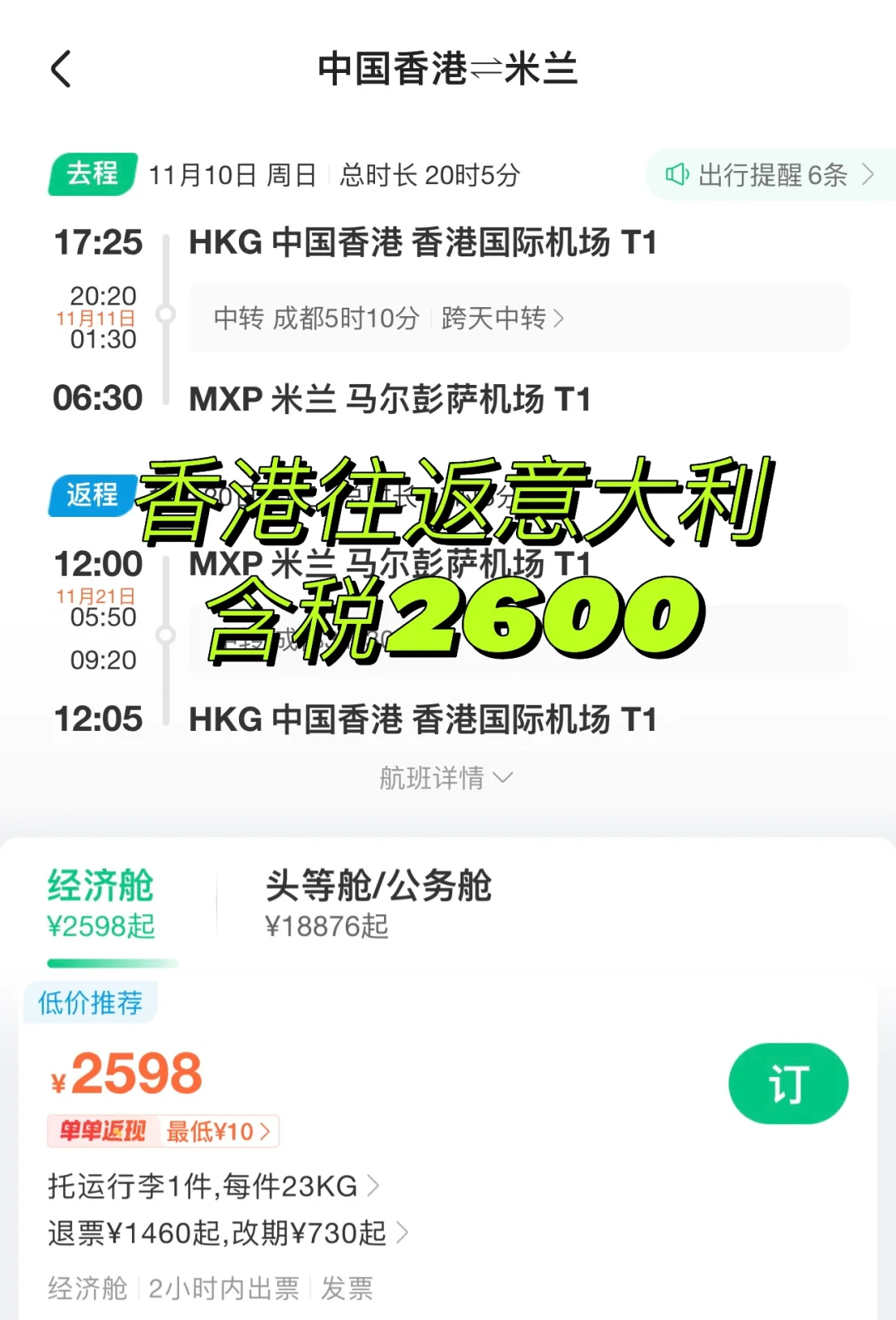The height and width of the screenshot is (1320, 896).
Task: Select the 经济舱 economy class tab
Action: tap(100, 888)
